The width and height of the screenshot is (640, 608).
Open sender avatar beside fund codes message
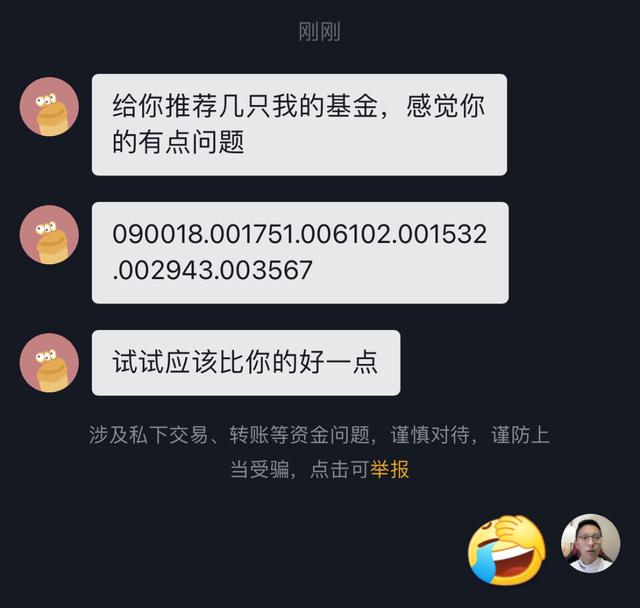49,235
